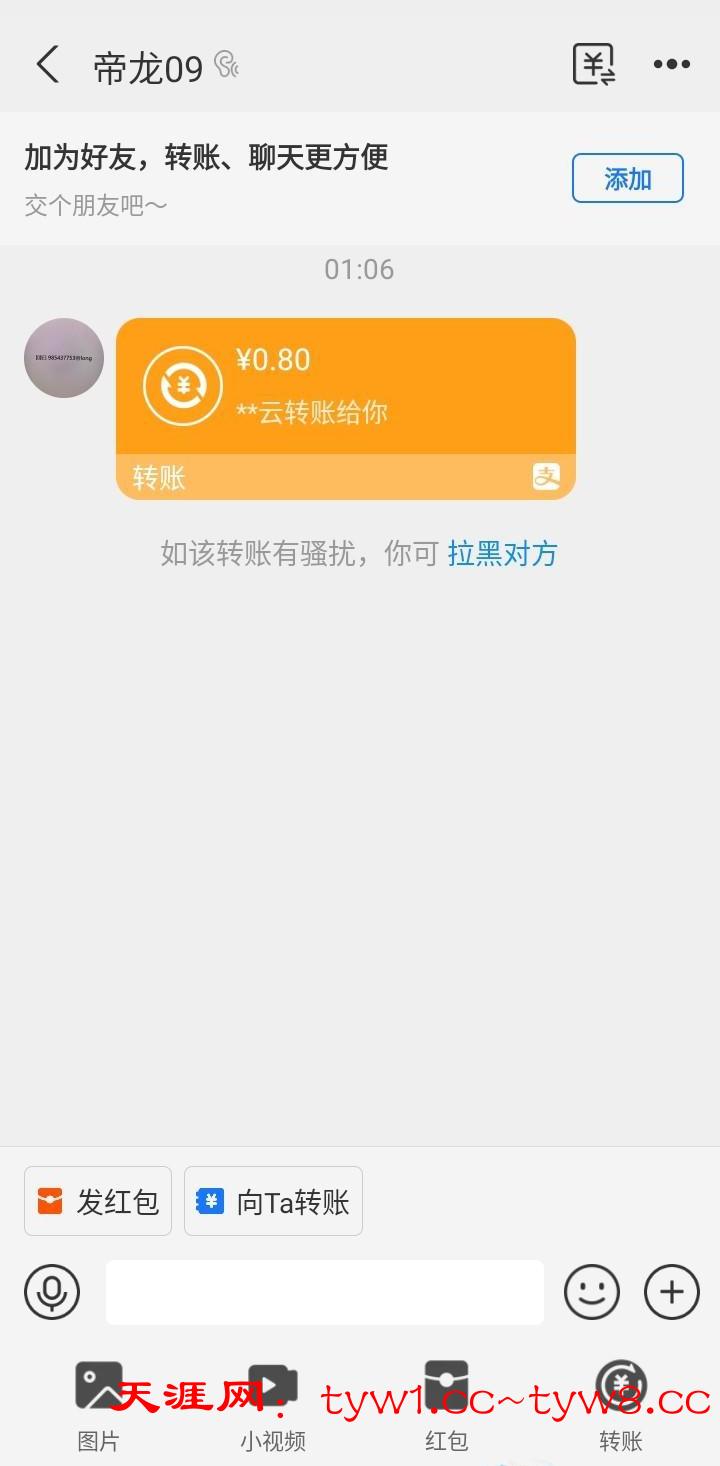Screen dimensions: 720x1466
Task: Switch to voice input microphone
Action: 52,1292
